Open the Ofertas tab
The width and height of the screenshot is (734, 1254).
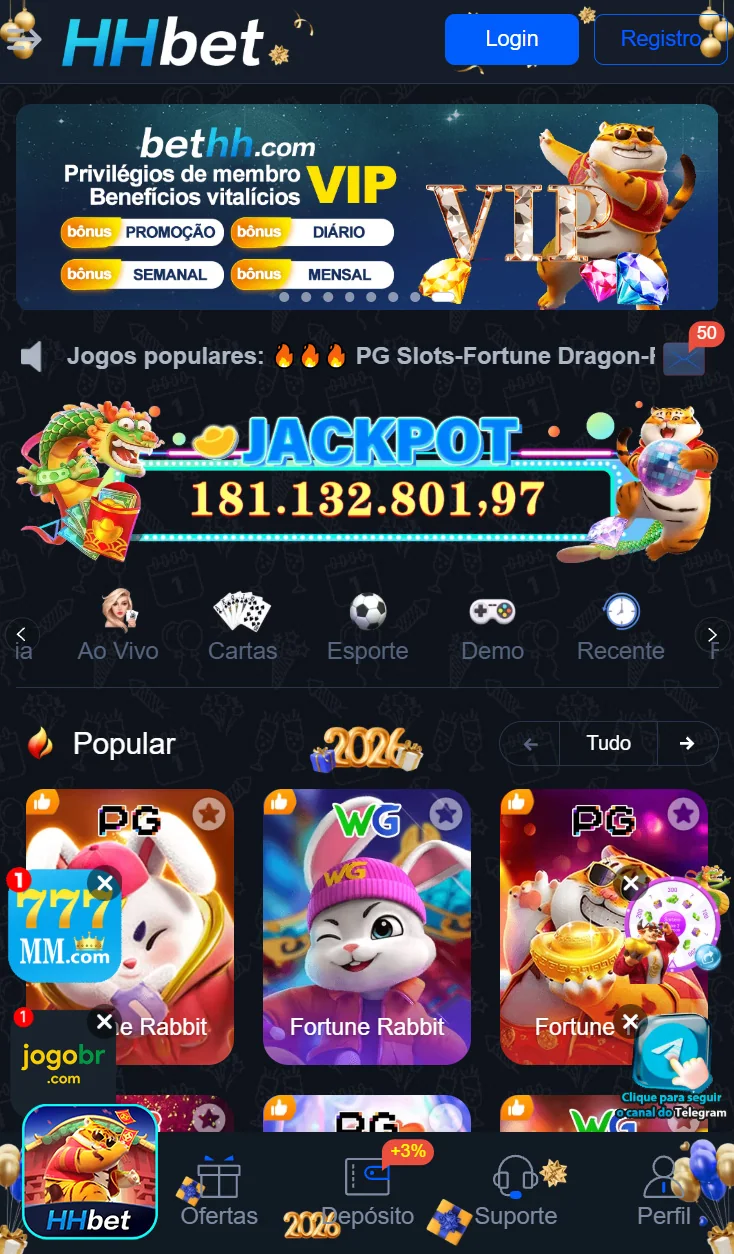(x=219, y=1193)
